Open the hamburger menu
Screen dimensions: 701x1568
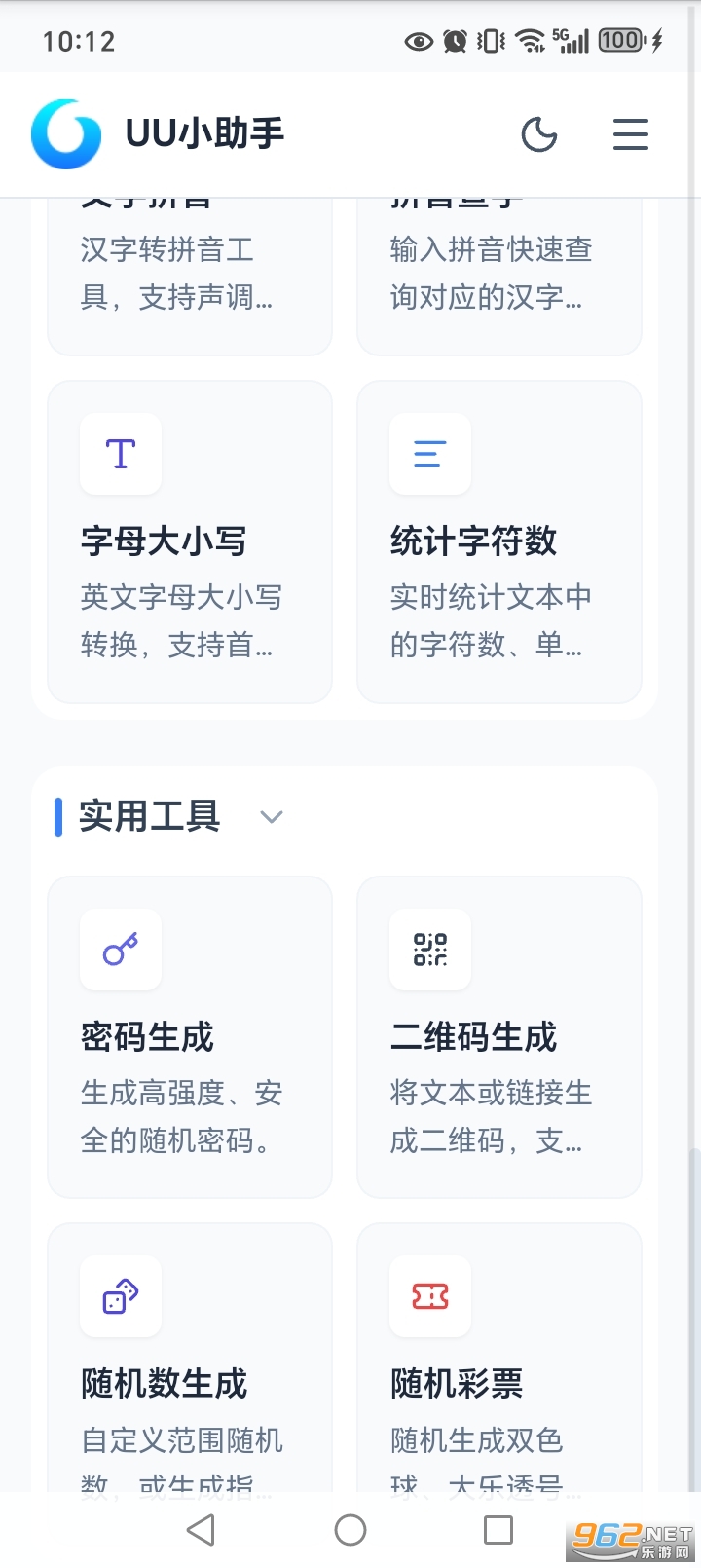click(x=631, y=135)
